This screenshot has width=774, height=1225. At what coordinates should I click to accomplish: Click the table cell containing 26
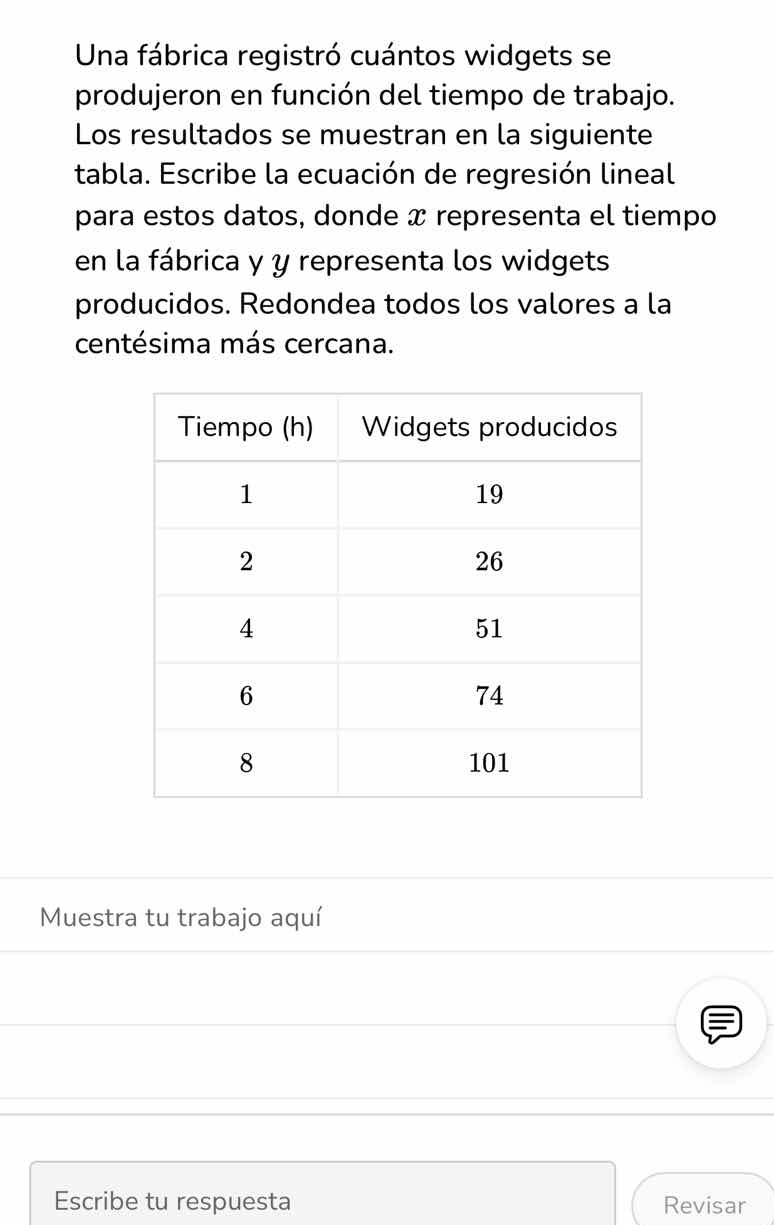[x=489, y=561]
